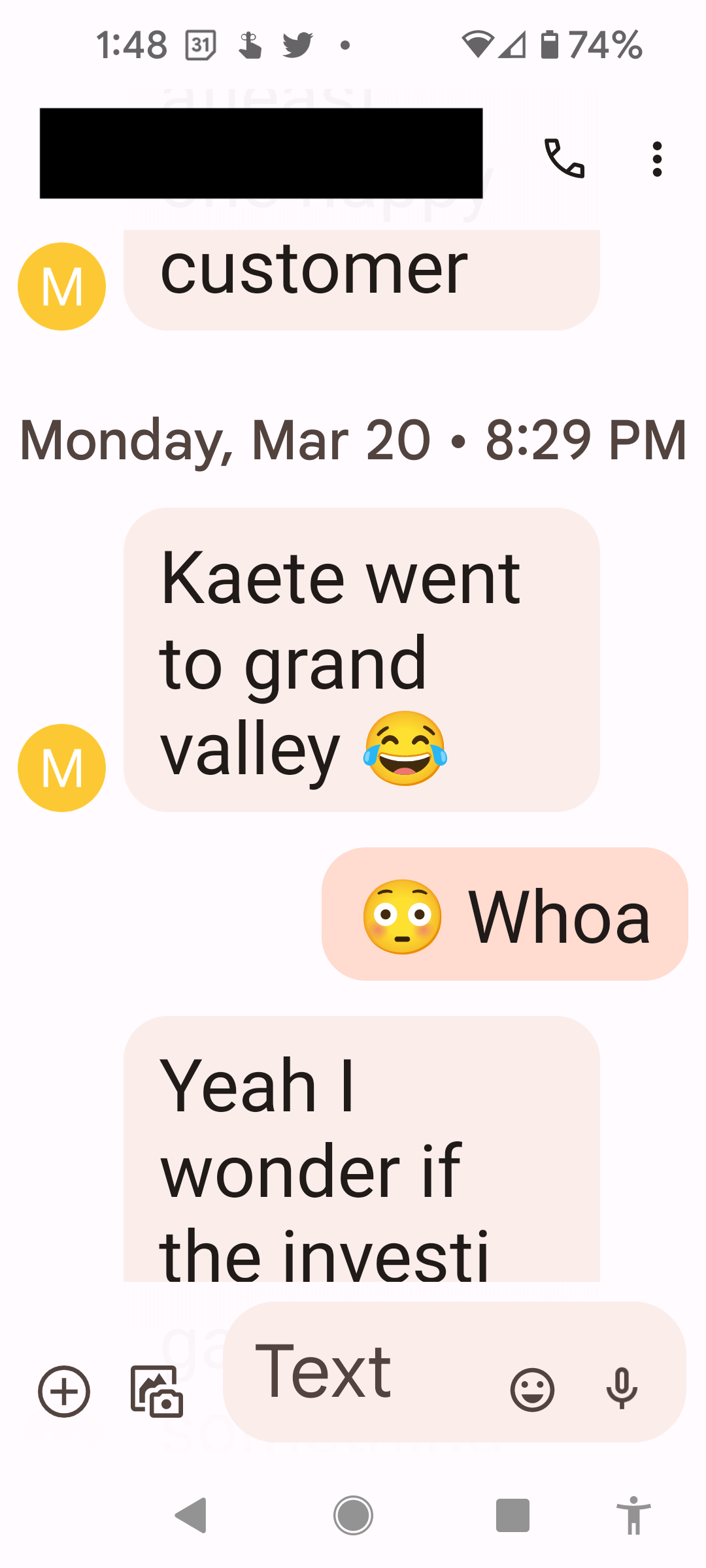Call this contact via phone icon
Screen dimensions: 706x1568
tap(564, 159)
